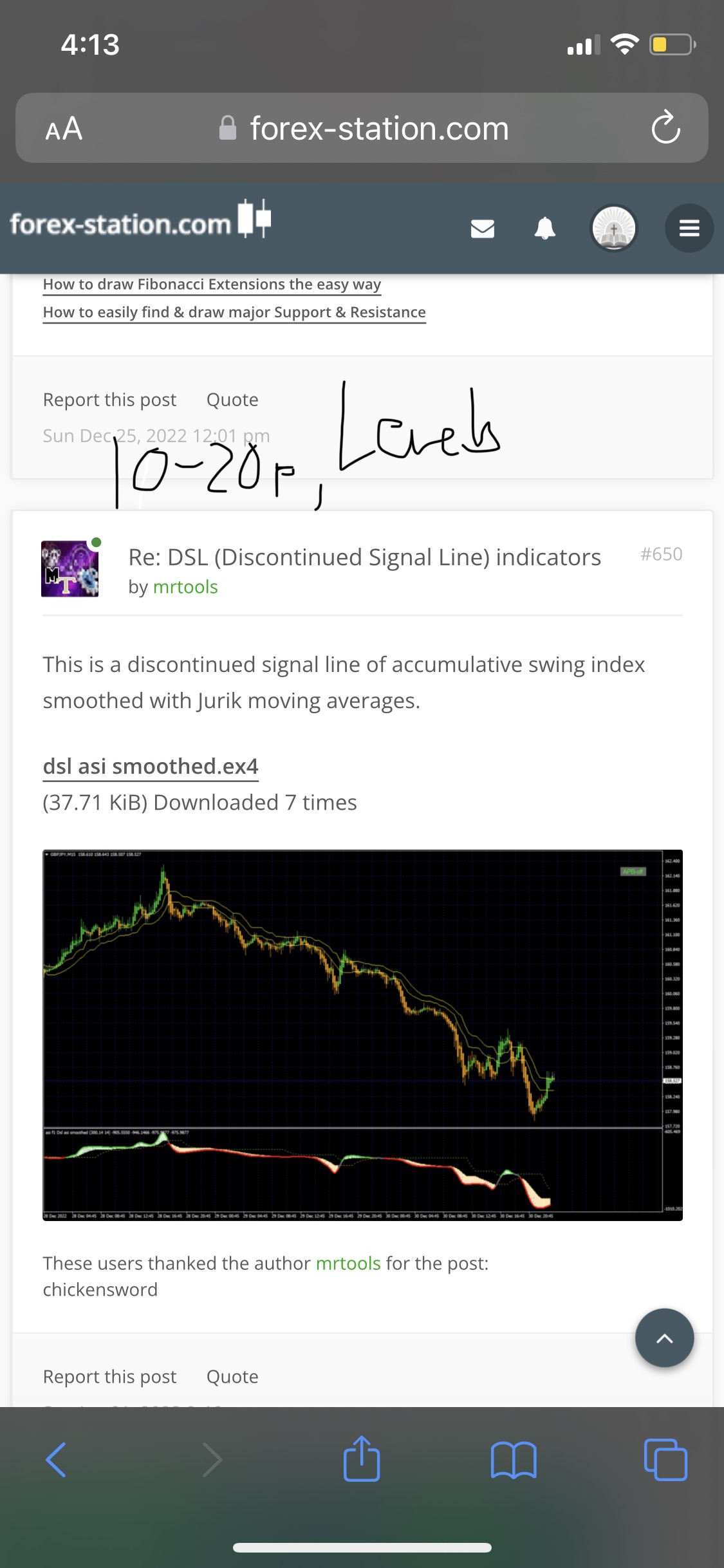Go back in Safari
This screenshot has height=1568, width=724.
[x=56, y=1459]
